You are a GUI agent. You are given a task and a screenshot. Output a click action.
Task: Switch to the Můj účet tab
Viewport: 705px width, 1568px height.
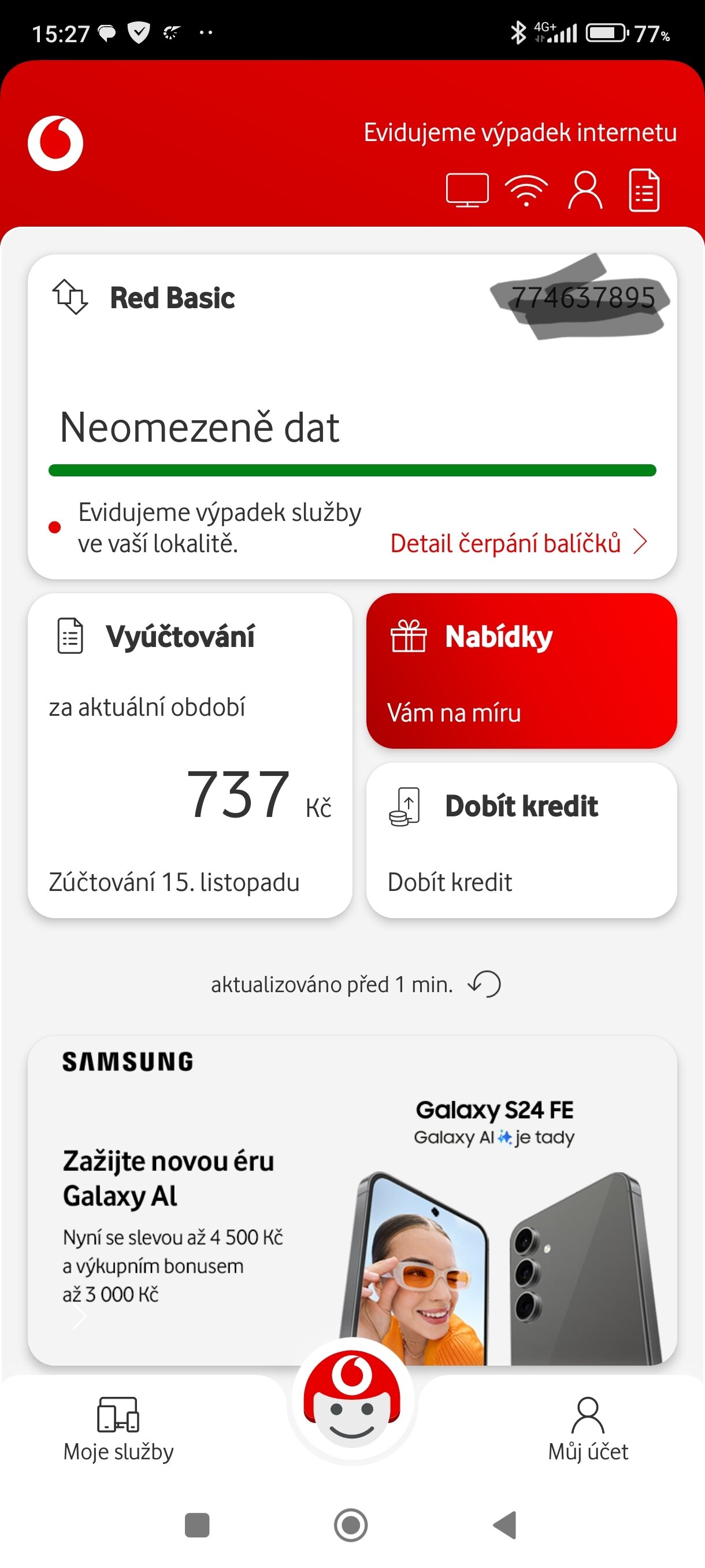pos(588,1430)
